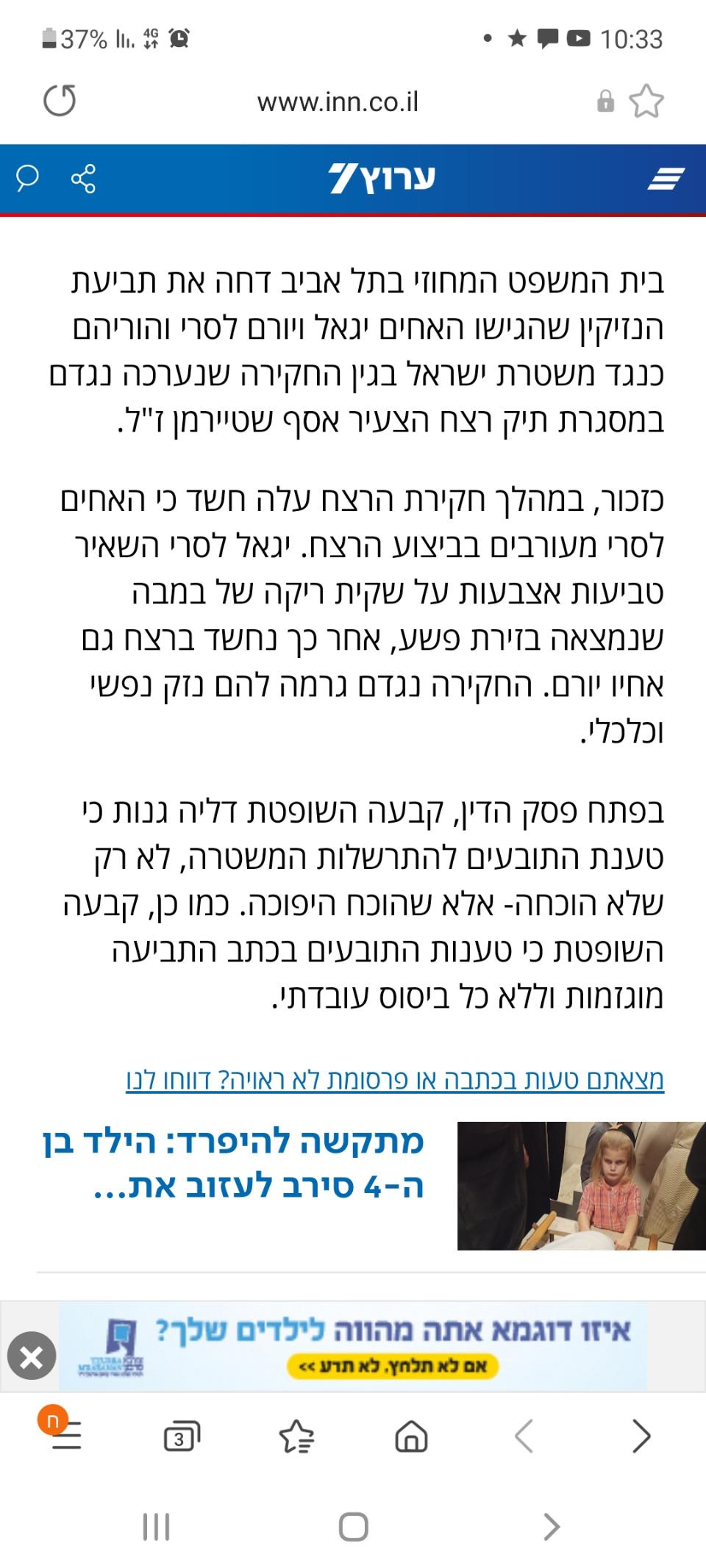Image resolution: width=706 pixels, height=1568 pixels.
Task: Bookmark this page with the star
Action: [x=646, y=101]
